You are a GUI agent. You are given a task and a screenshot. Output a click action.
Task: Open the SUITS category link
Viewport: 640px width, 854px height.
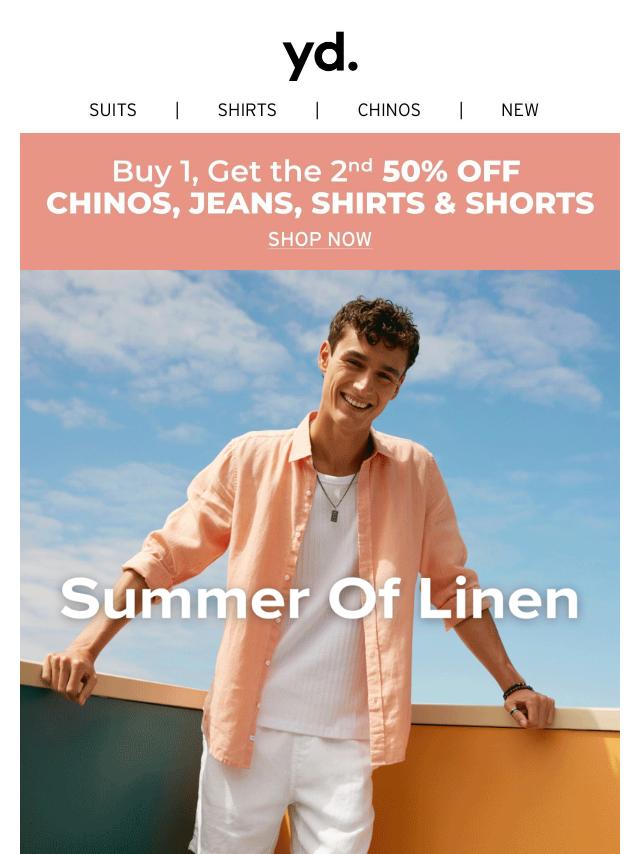113,110
